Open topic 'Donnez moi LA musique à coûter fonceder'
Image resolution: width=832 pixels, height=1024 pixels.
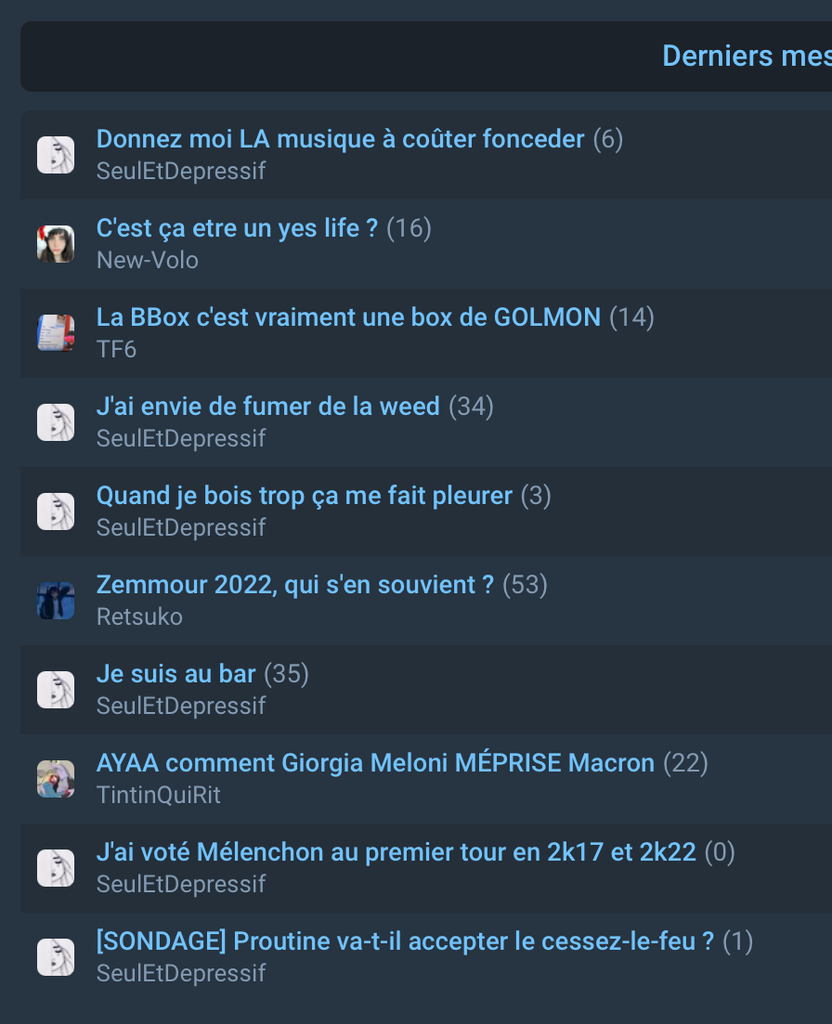[x=340, y=139]
